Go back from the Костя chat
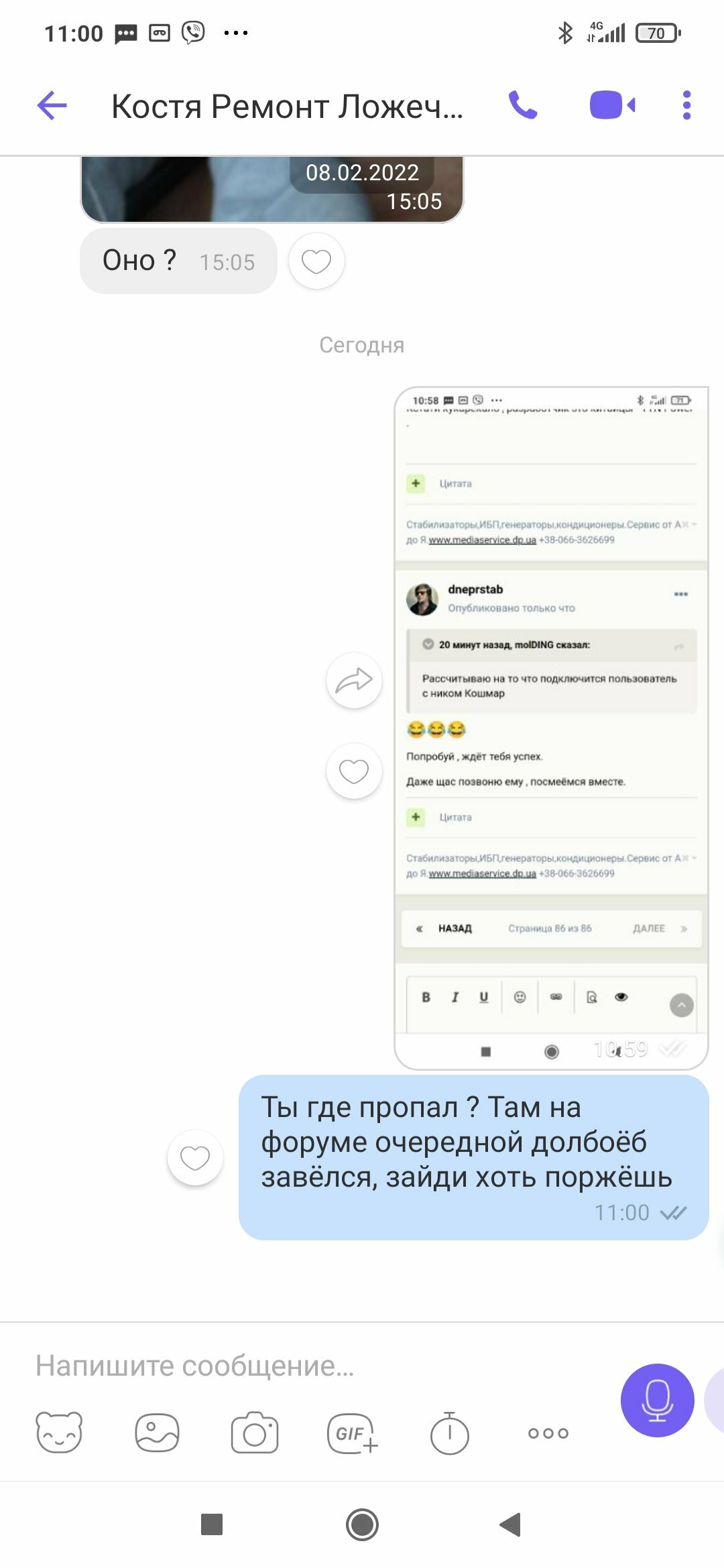The image size is (724, 1568). (x=52, y=106)
